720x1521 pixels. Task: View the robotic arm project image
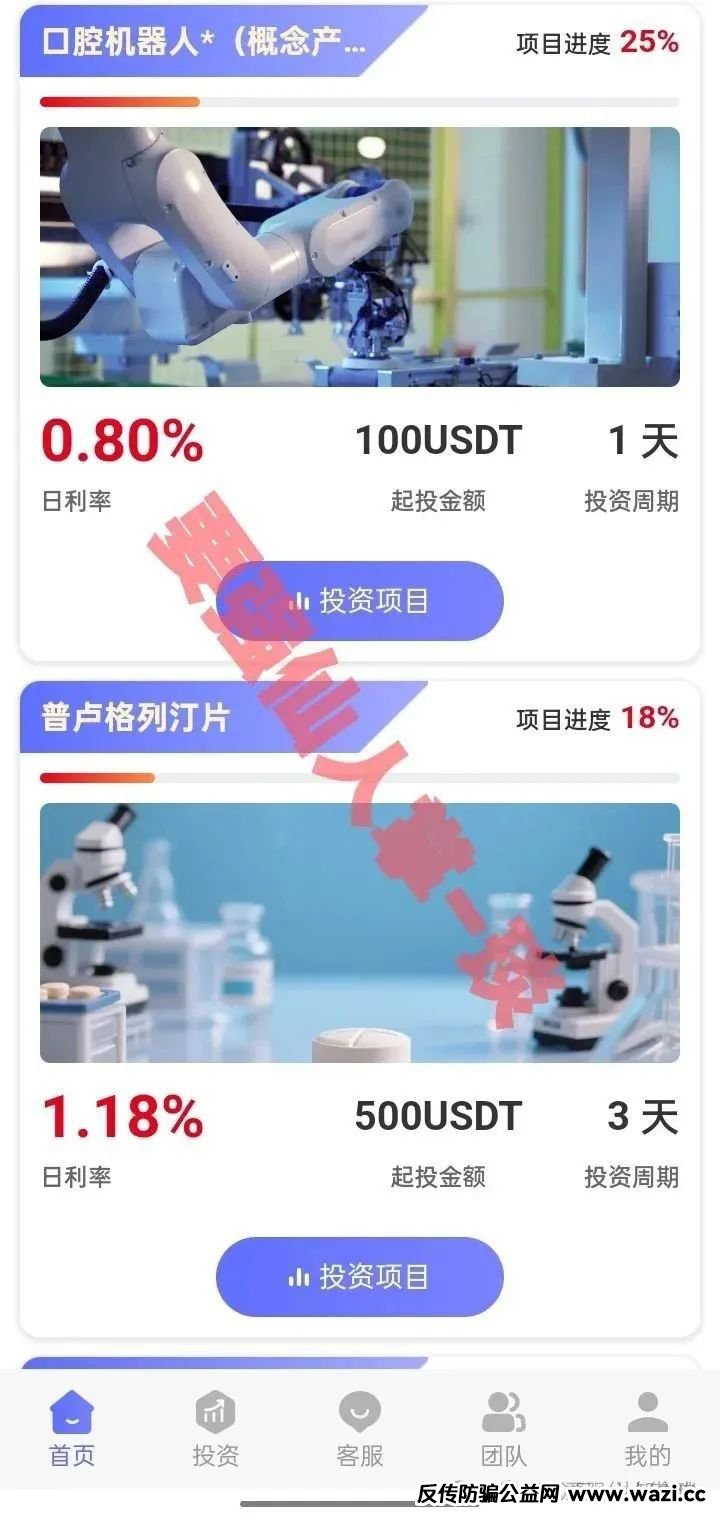(360, 255)
